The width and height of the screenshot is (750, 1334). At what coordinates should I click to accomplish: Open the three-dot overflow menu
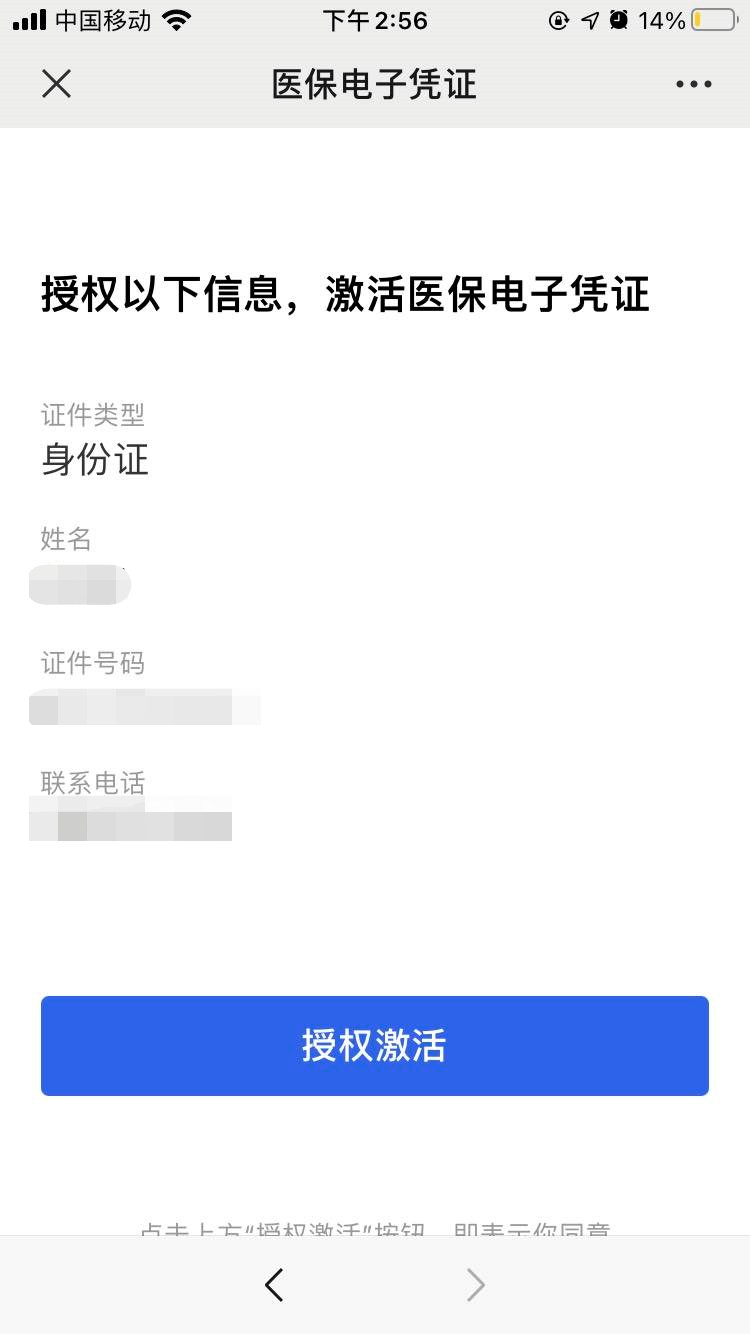click(693, 85)
